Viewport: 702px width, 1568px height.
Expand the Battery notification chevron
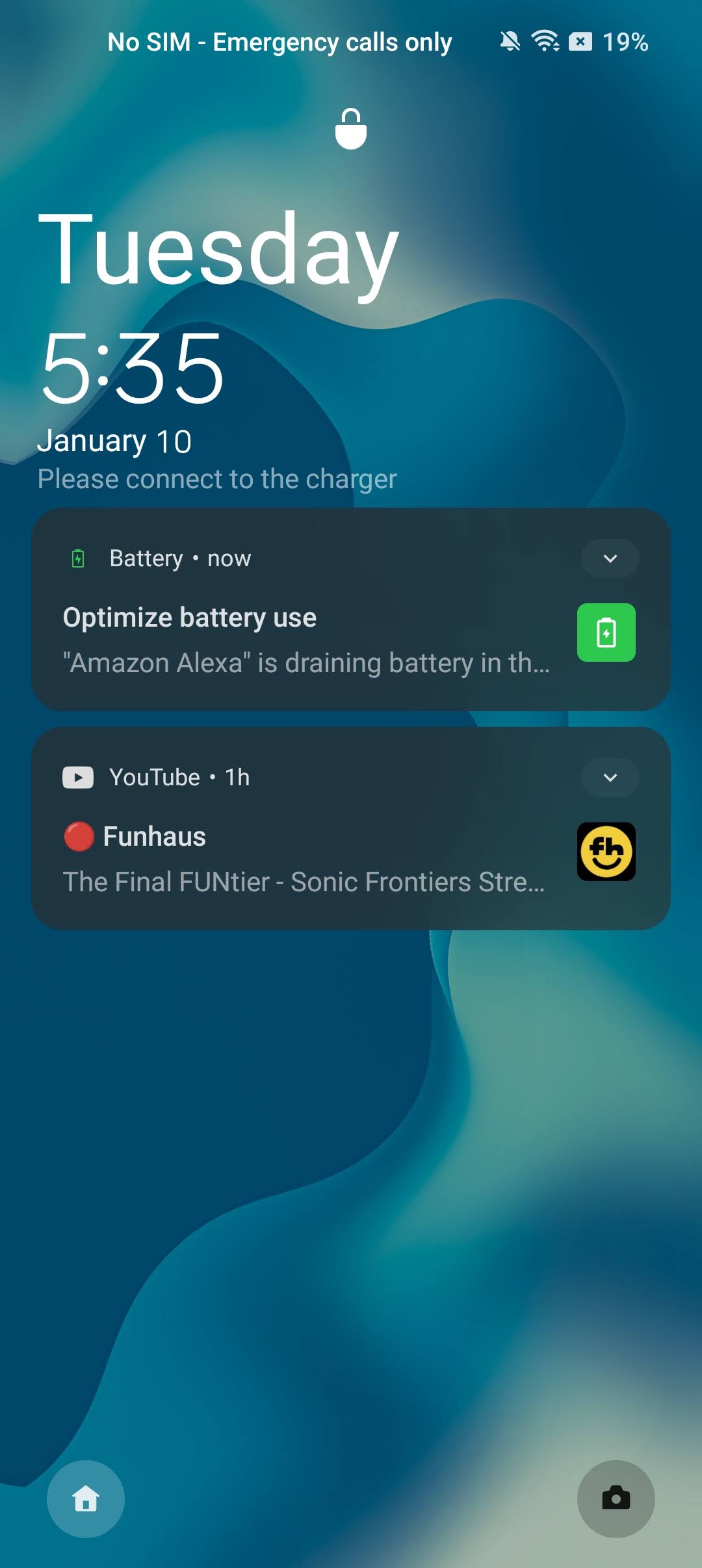[610, 558]
